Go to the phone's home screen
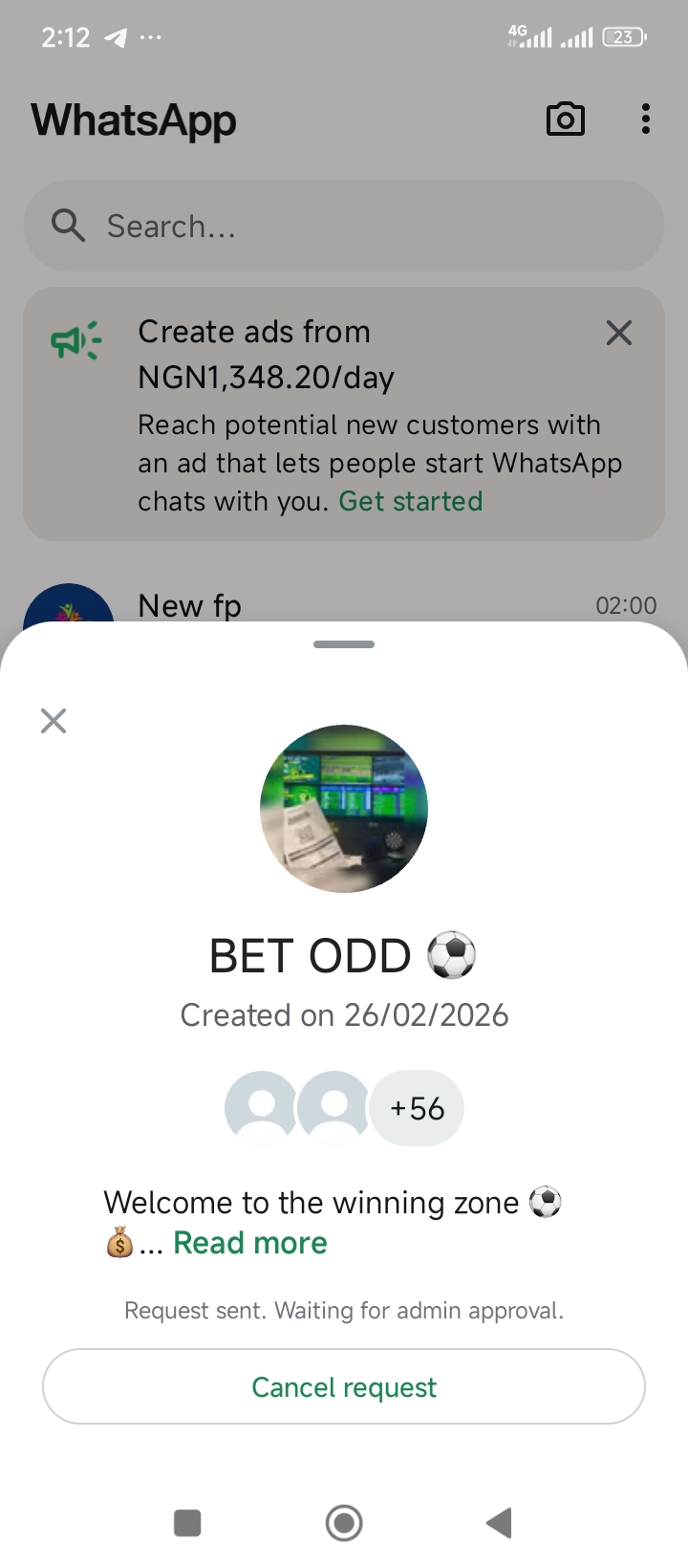This screenshot has height=1568, width=688. pos(344,1522)
